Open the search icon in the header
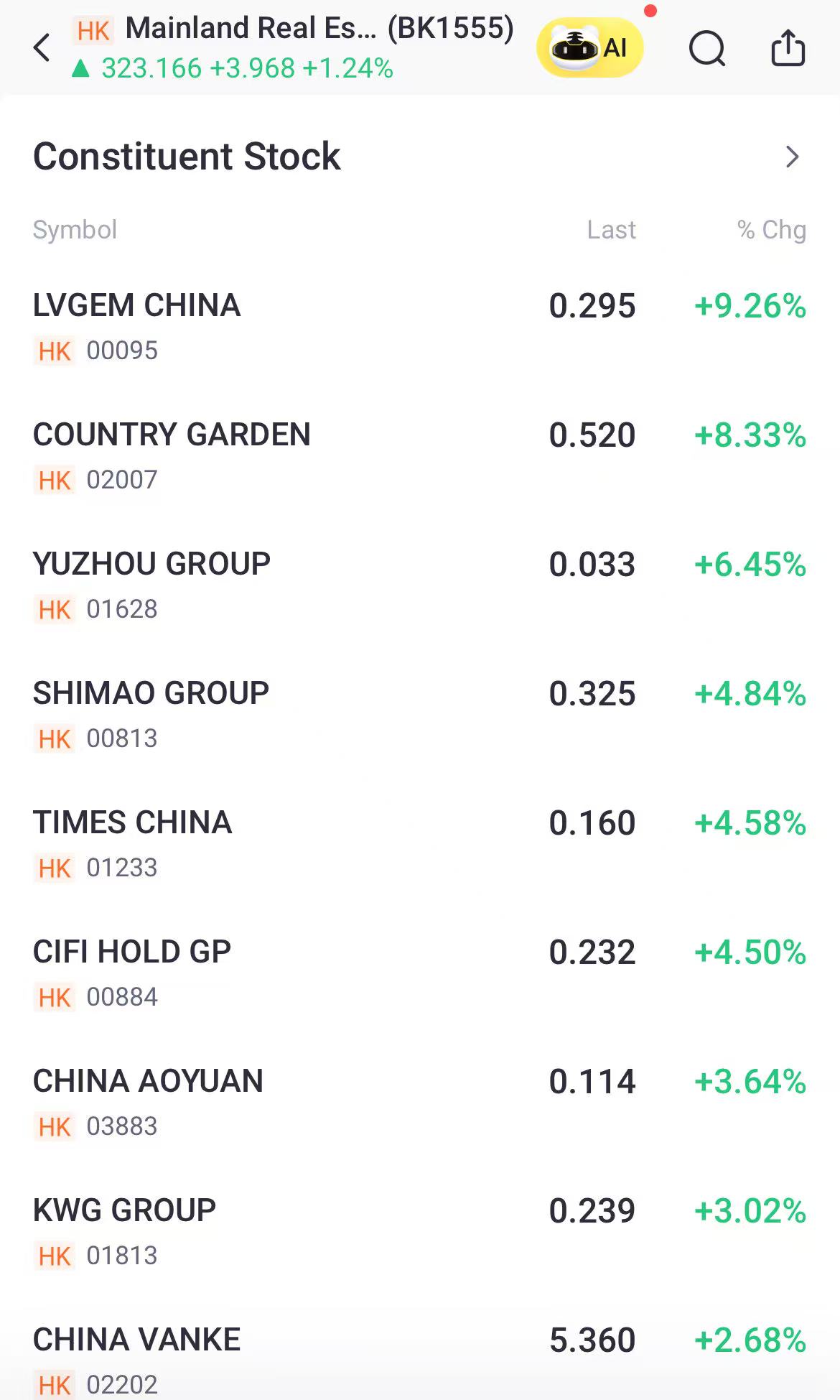Screen dimensions: 840x1400 pos(707,49)
